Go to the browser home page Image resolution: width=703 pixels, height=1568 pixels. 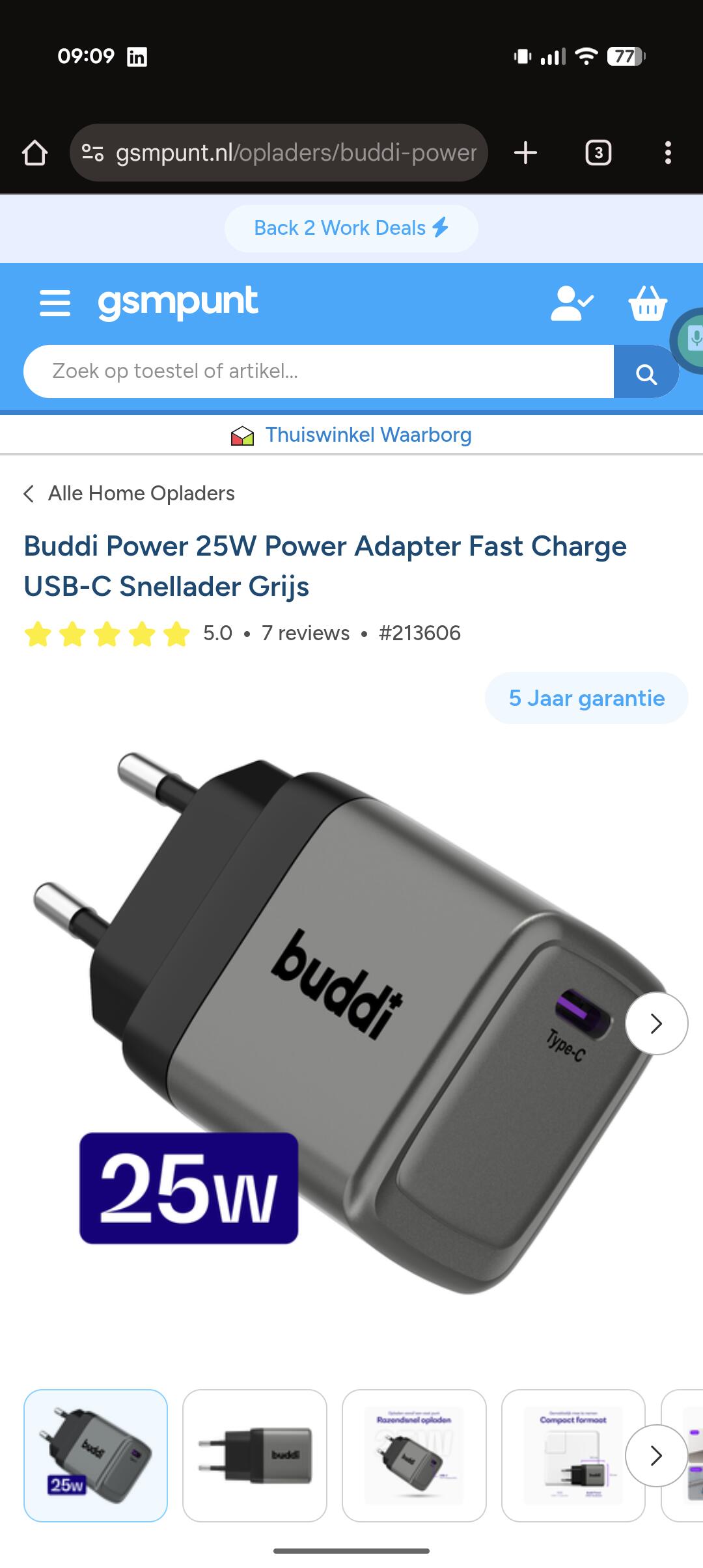pyautogui.click(x=34, y=154)
